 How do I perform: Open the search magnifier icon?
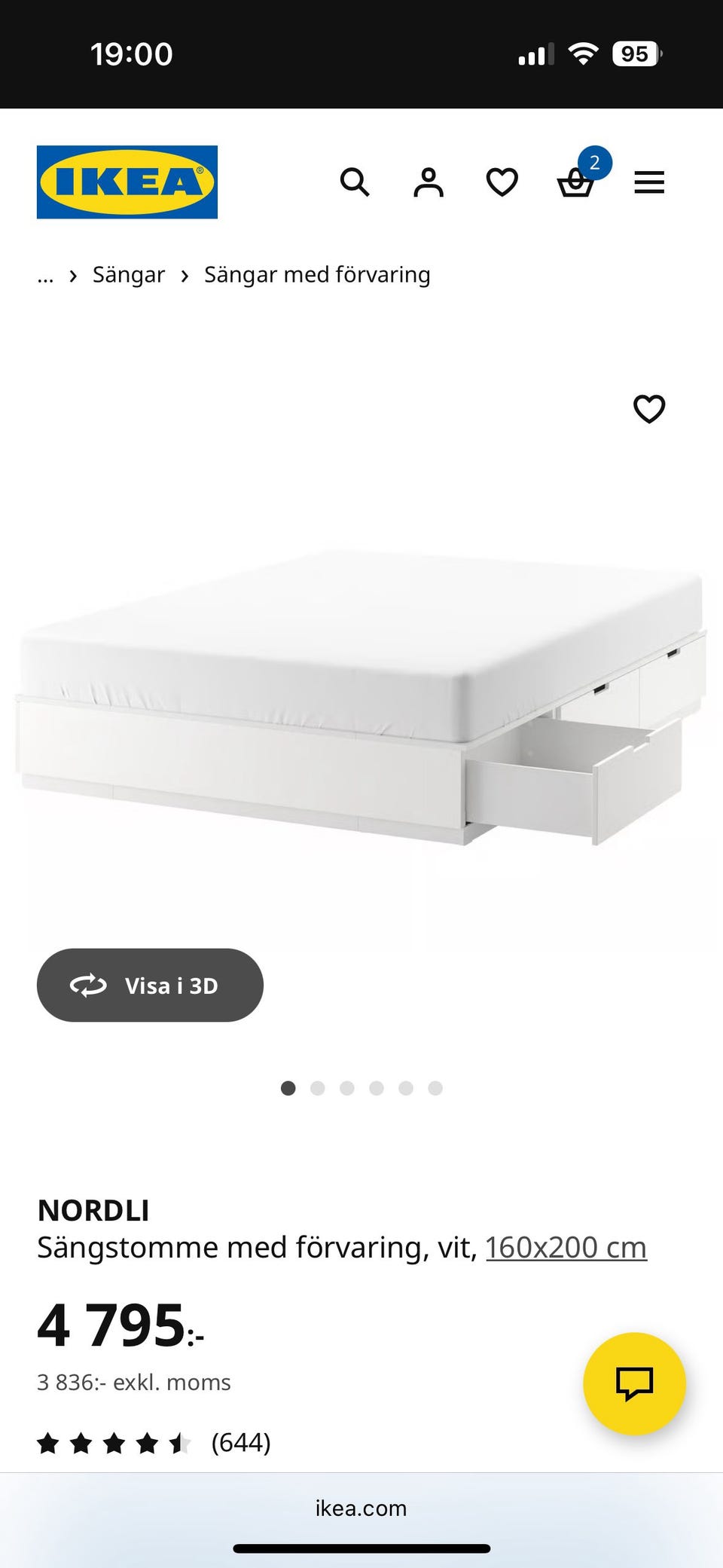tap(355, 182)
